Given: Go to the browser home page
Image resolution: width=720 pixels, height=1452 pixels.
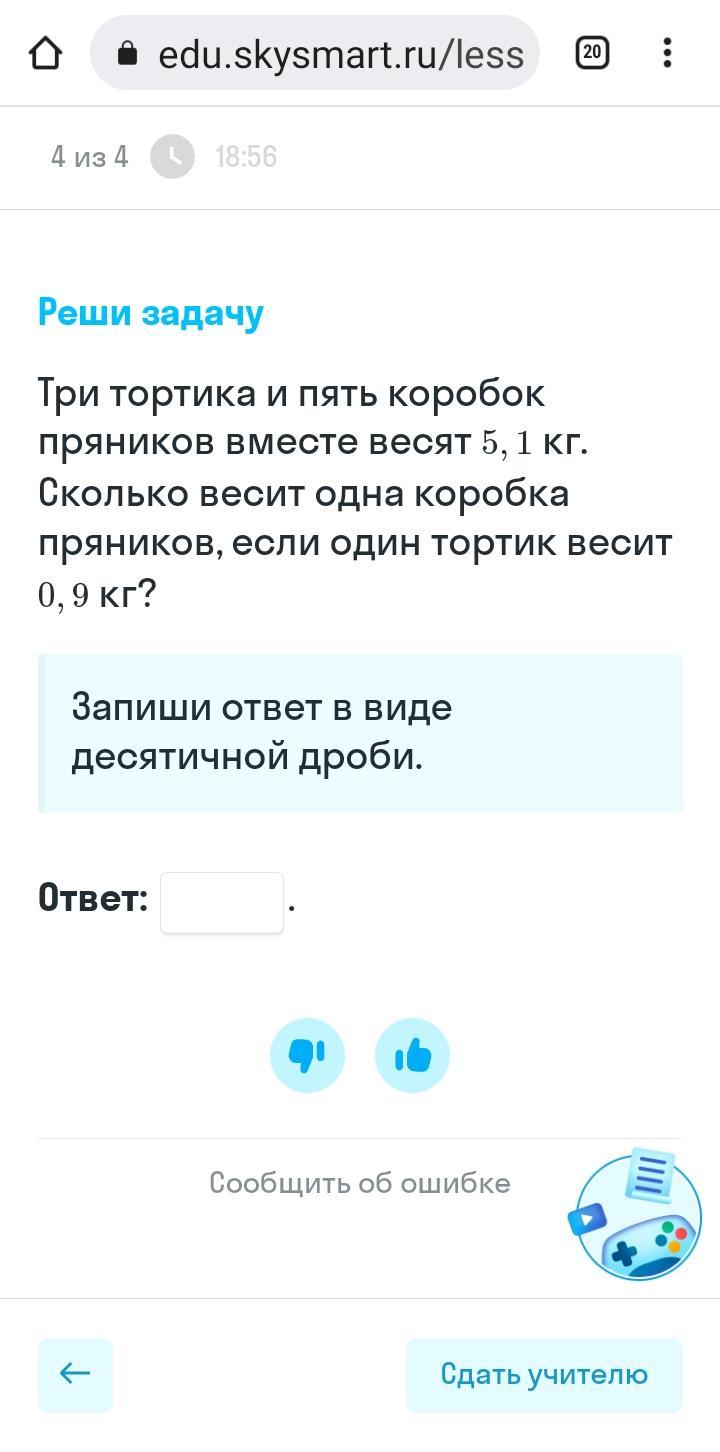Looking at the screenshot, I should pos(46,53).
